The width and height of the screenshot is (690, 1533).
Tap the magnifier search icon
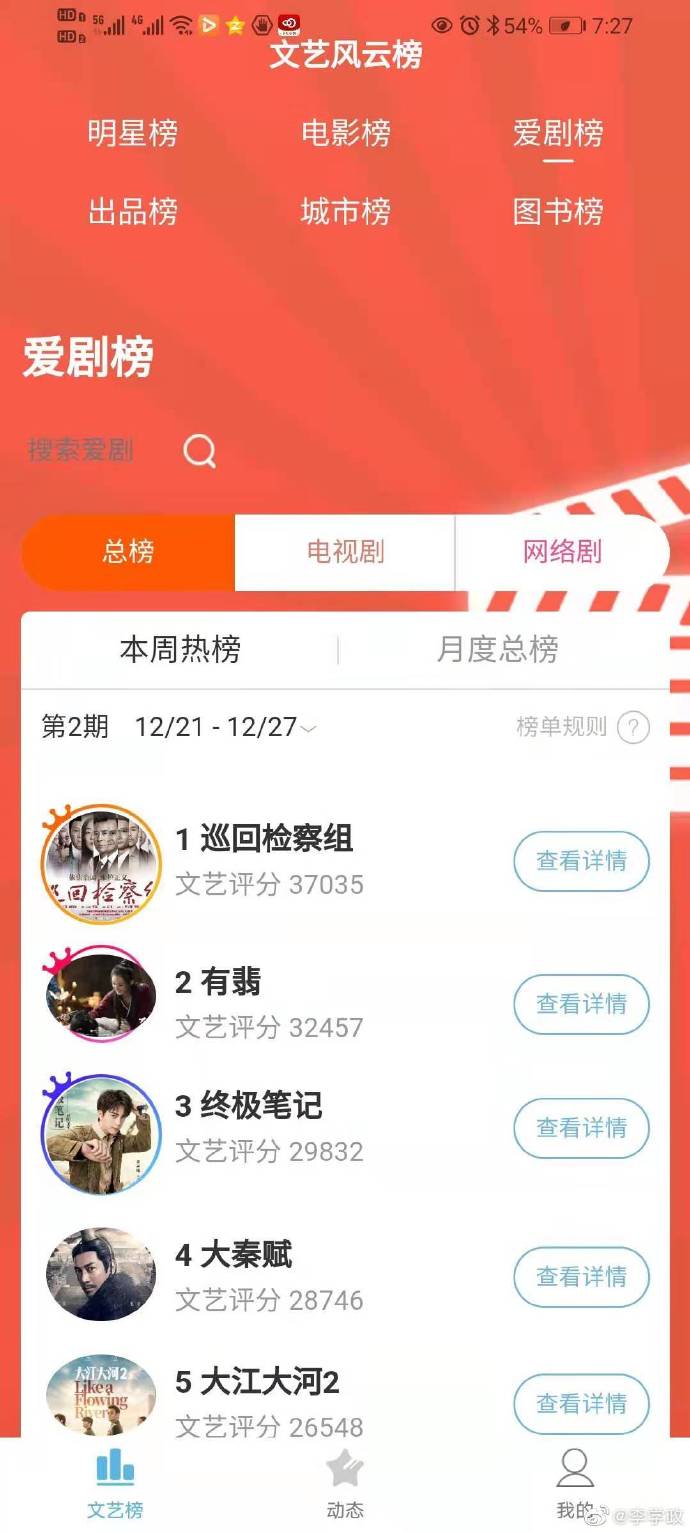pyautogui.click(x=200, y=452)
